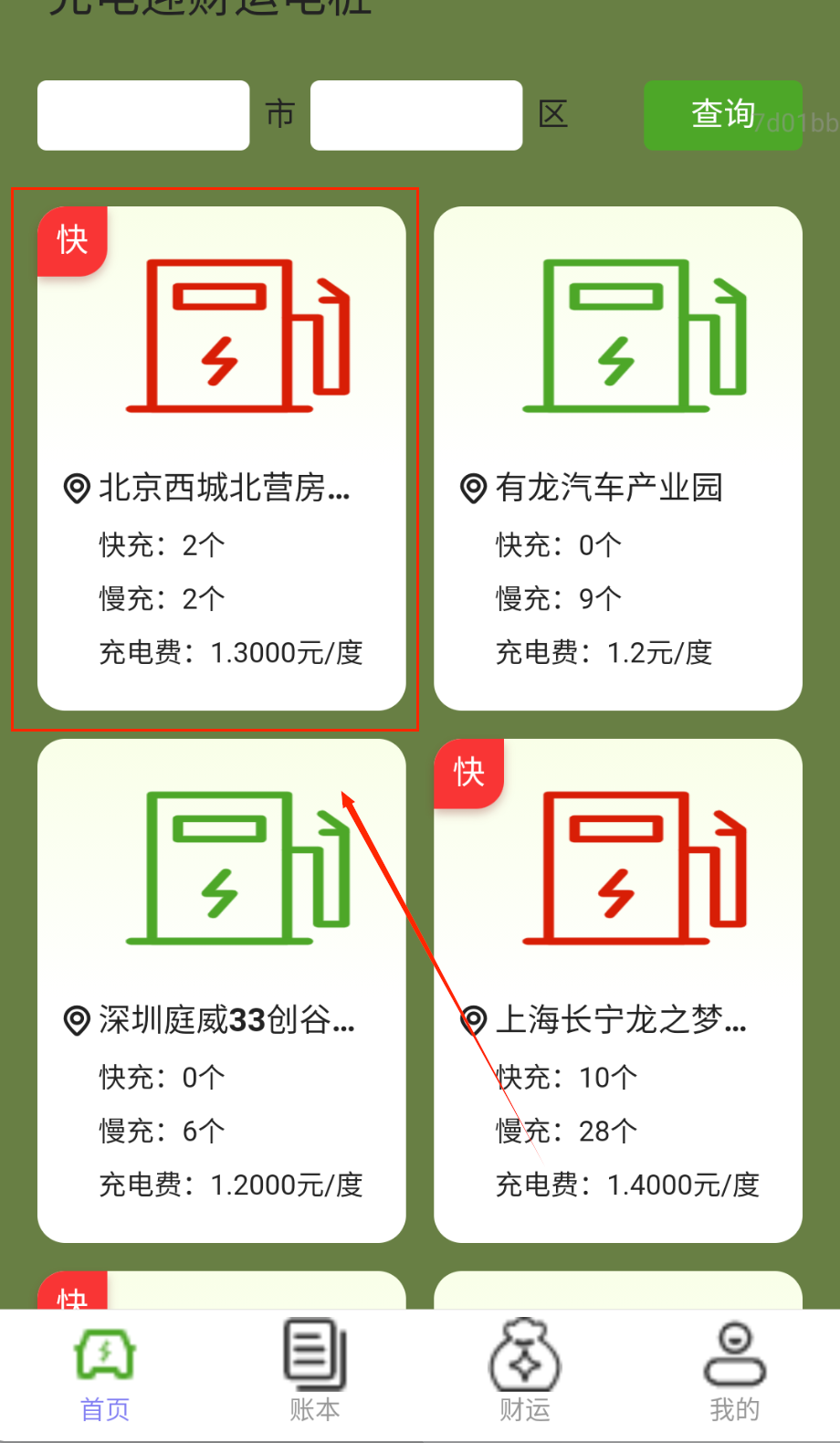This screenshot has height=1443, width=840.
Task: Open the 深圳庭威33创谷 charging station card
Action: click(221, 991)
